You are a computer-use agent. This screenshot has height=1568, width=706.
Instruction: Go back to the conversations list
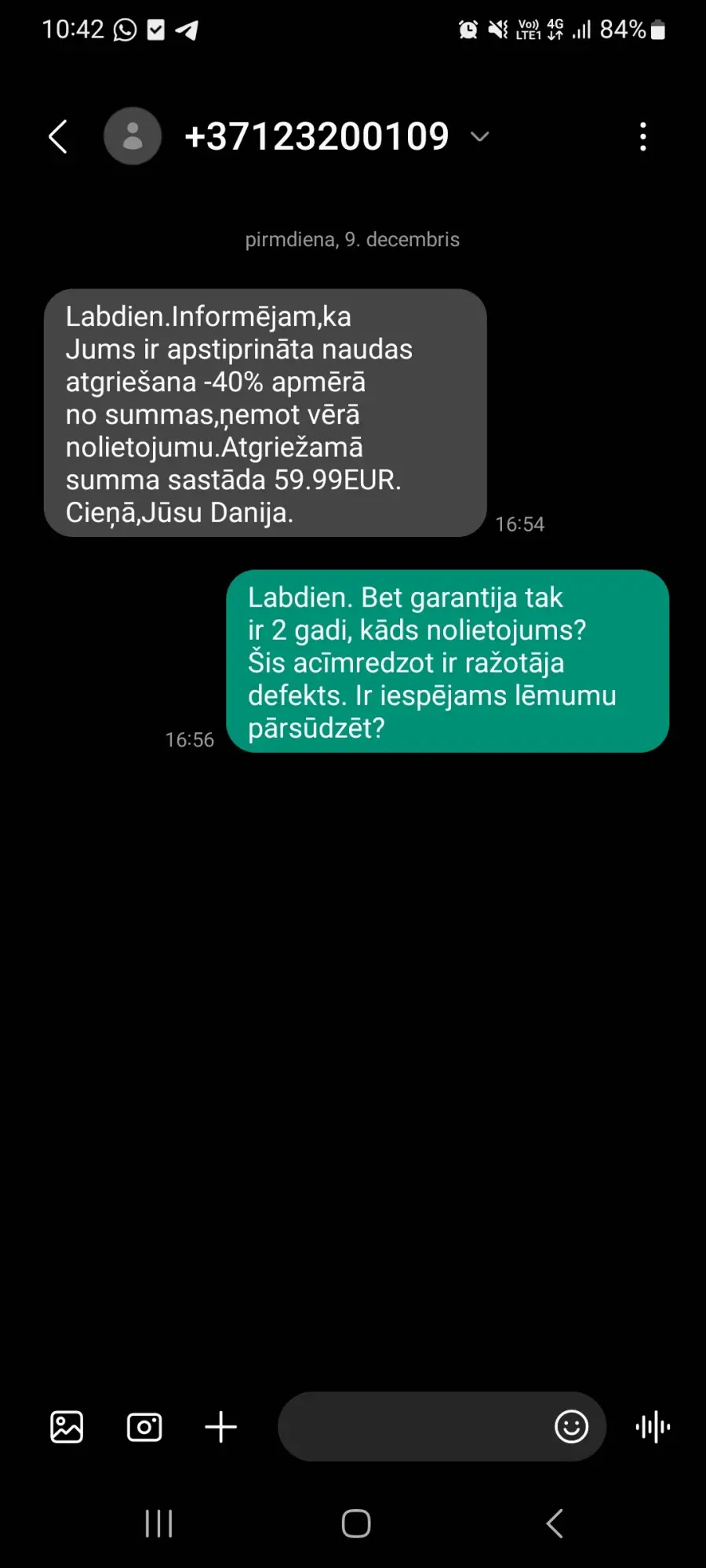pyautogui.click(x=58, y=136)
